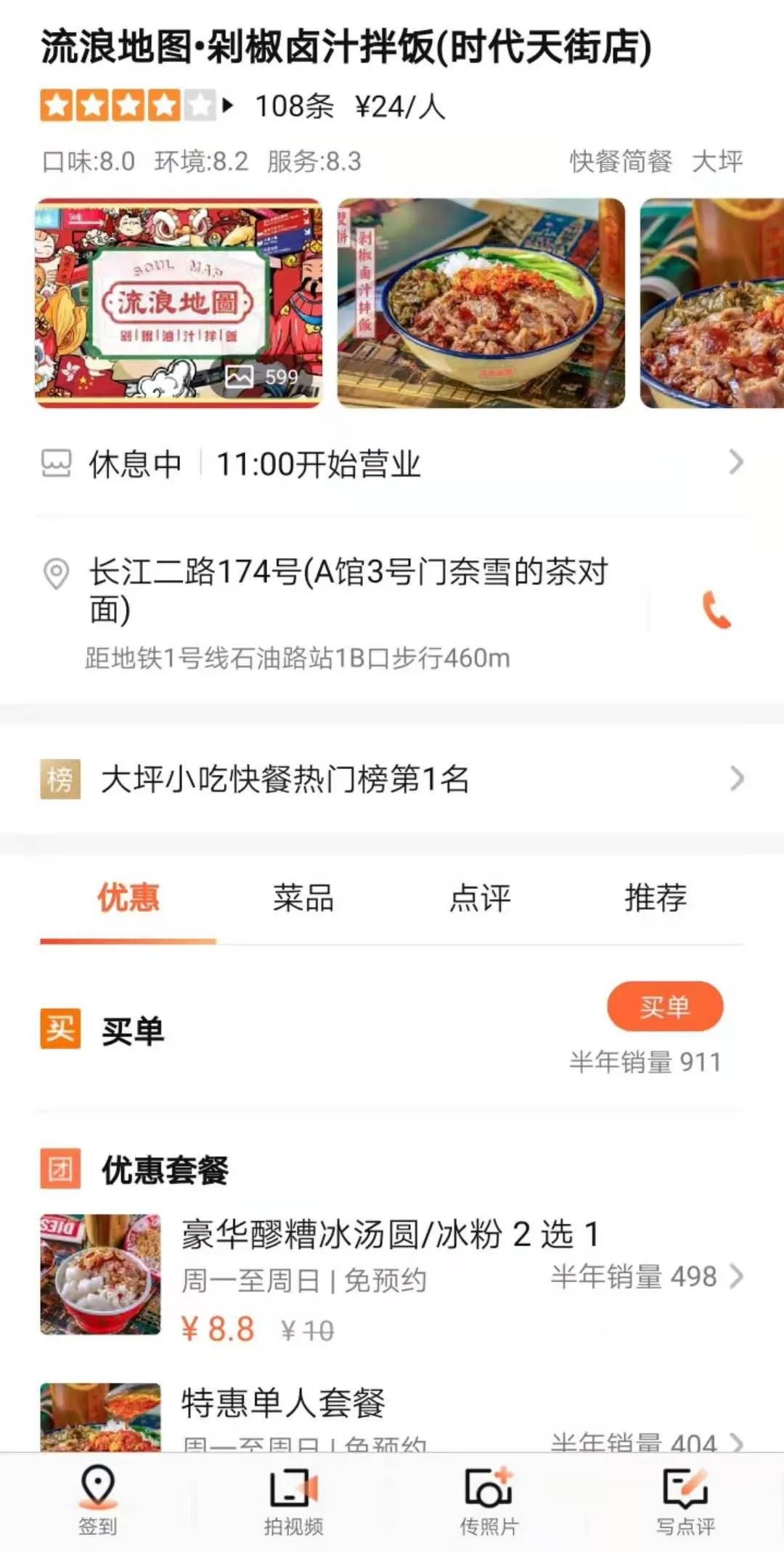This screenshot has width=784, height=1552.
Task: Tap the star rating row
Action: 123,104
